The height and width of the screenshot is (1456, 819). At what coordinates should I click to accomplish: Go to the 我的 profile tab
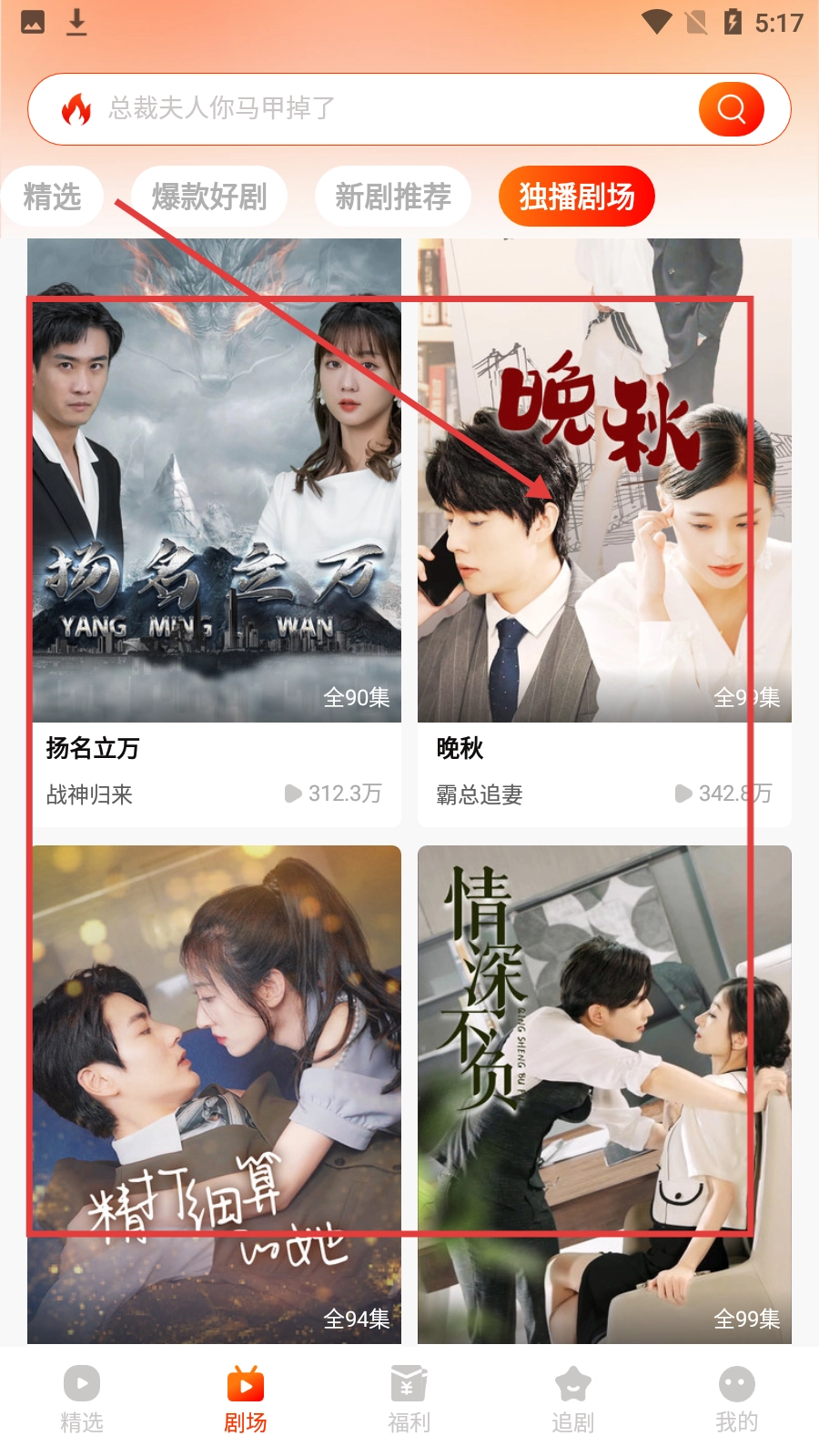tap(736, 1399)
